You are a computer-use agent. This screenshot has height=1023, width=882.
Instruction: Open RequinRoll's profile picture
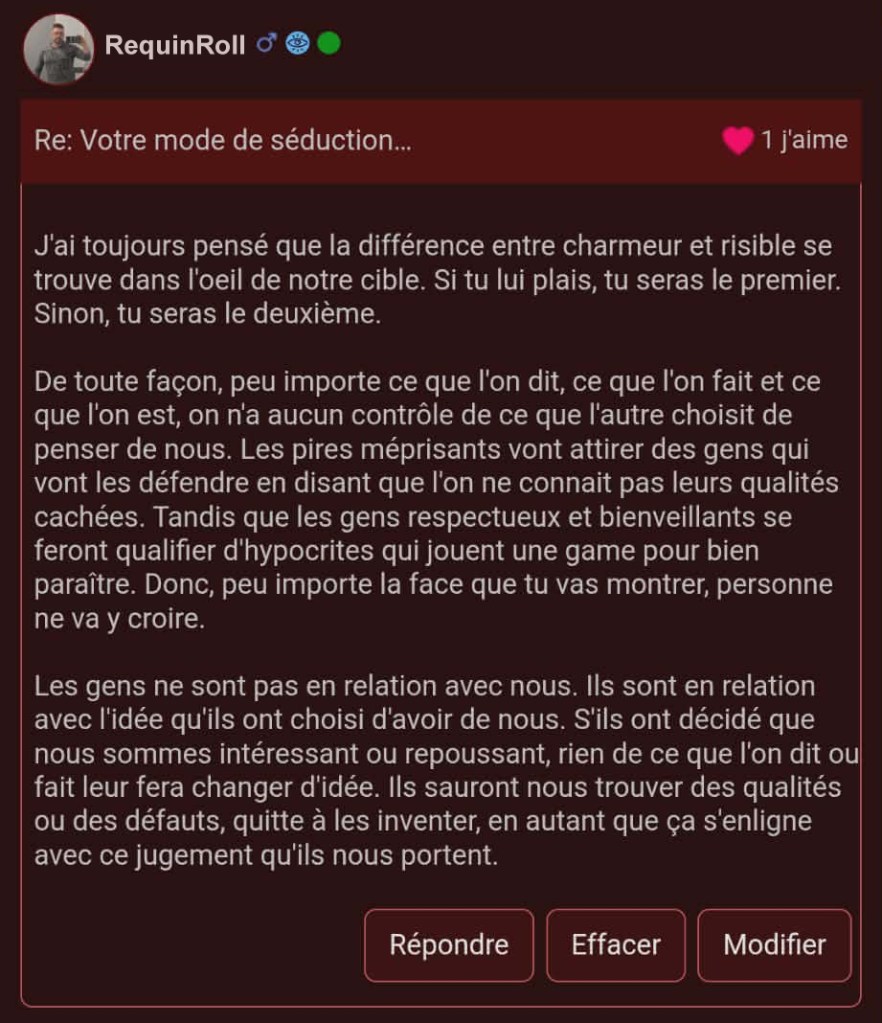pos(58,48)
